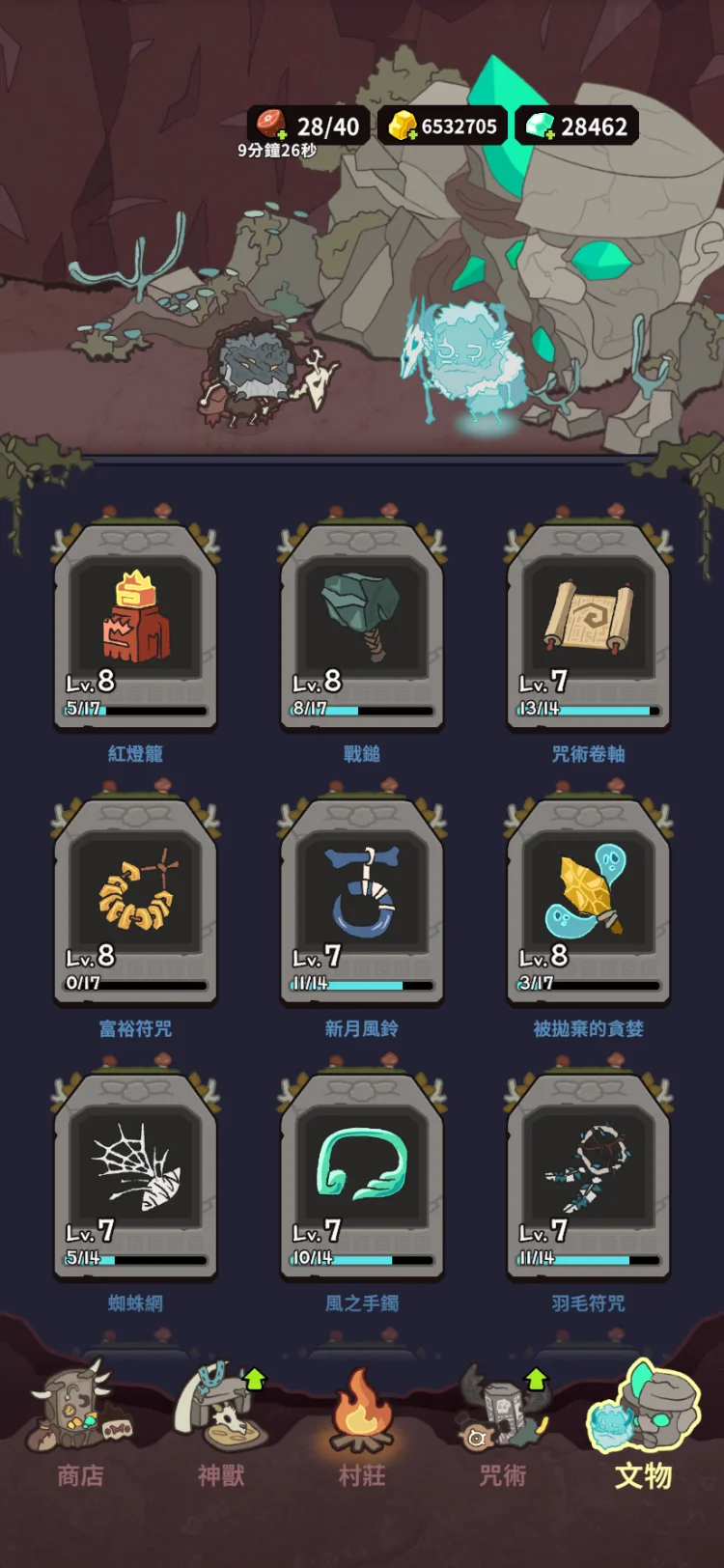Select the 文物 tab
The width and height of the screenshot is (724, 1568).
(x=644, y=1426)
